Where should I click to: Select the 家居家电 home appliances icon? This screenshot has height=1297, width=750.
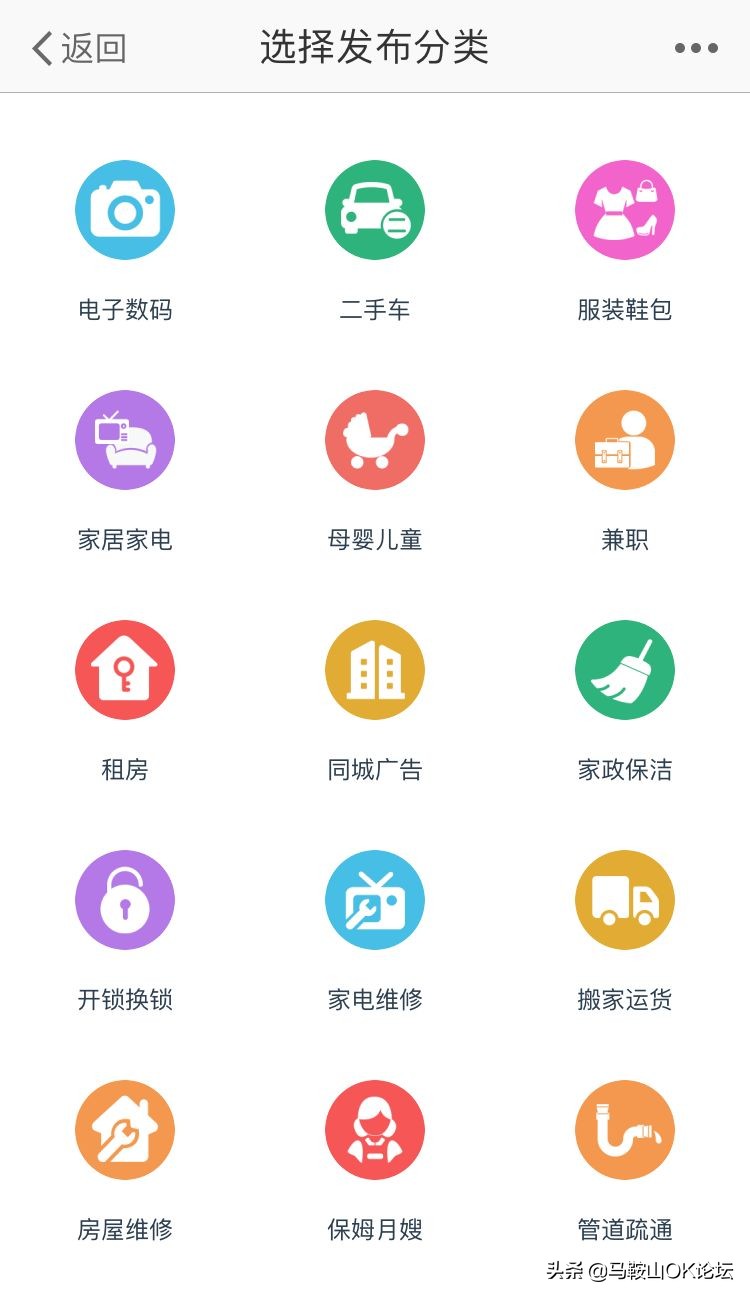(125, 440)
